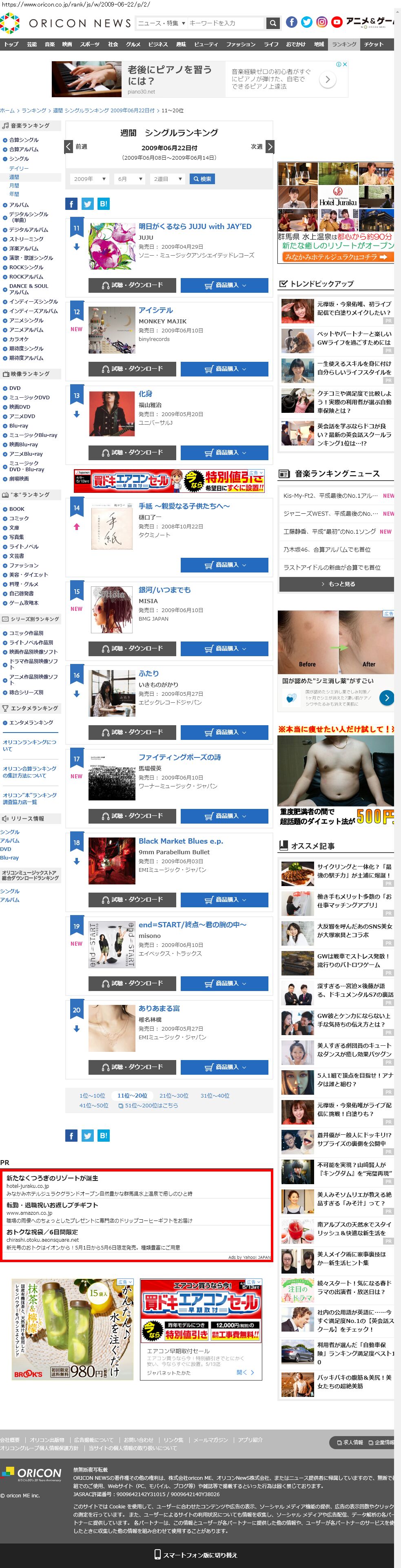
Task: Open the ランキング tab in top navigation
Action: pyautogui.click(x=344, y=45)
